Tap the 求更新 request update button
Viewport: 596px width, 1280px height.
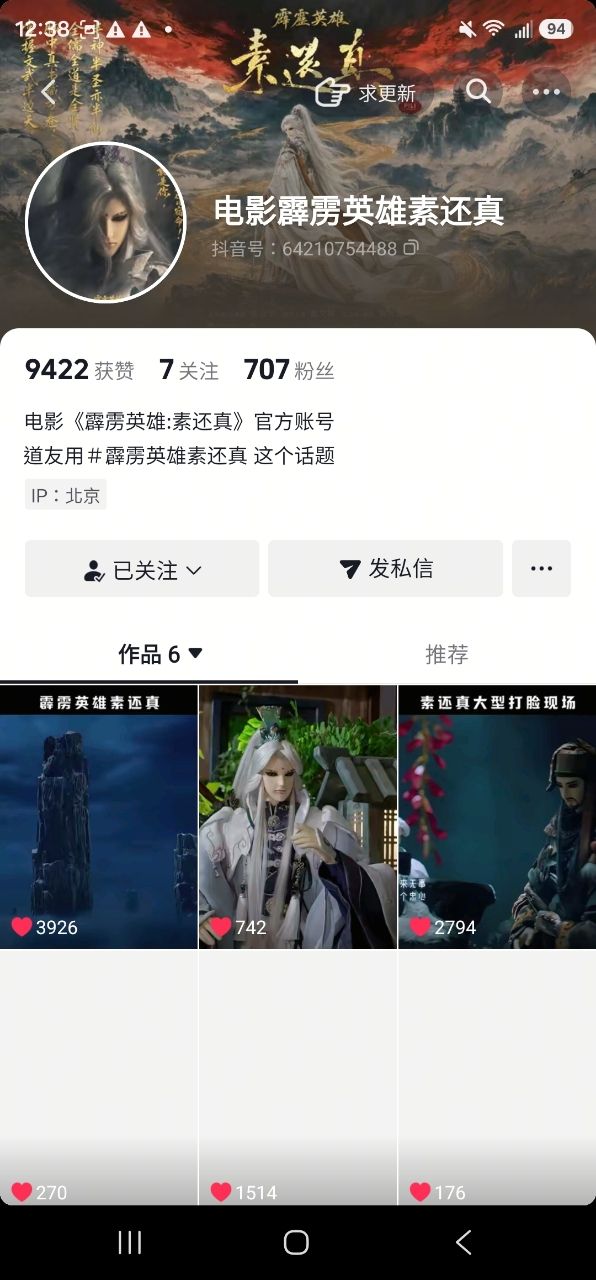click(366, 93)
